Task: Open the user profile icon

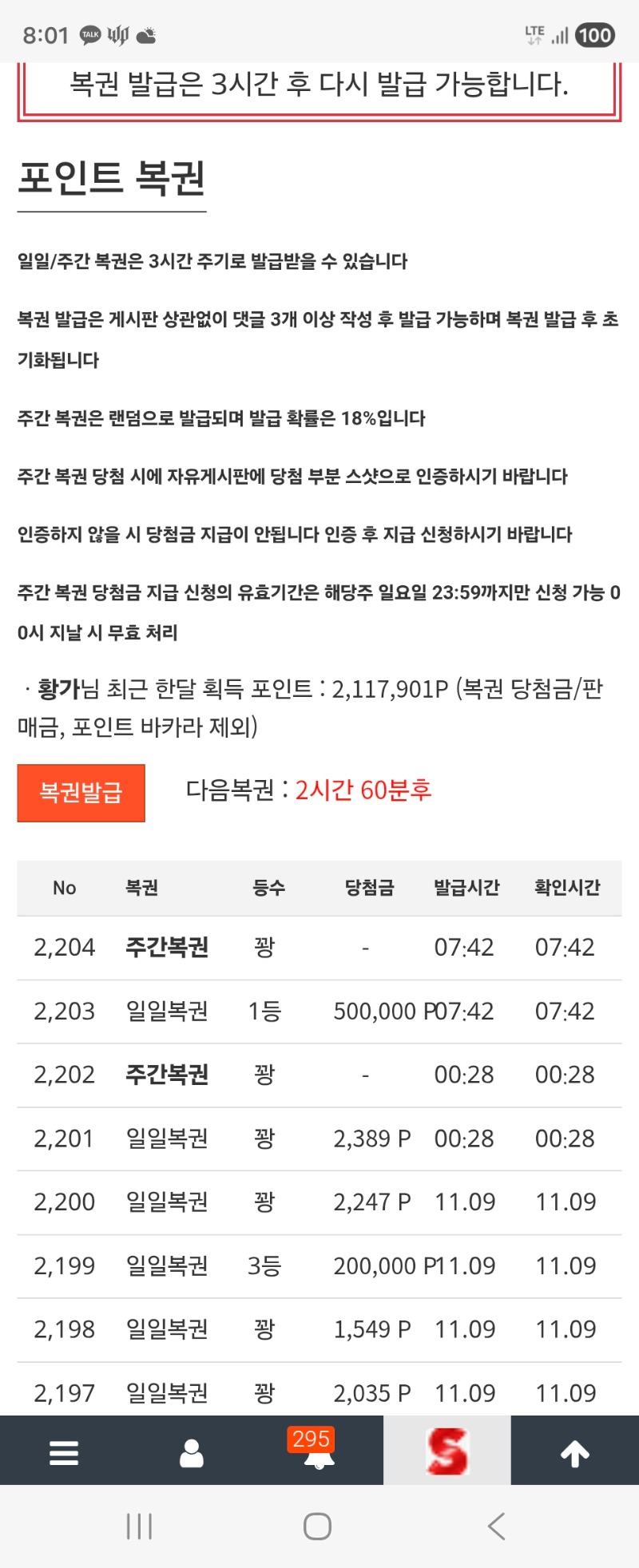Action: tap(192, 1453)
